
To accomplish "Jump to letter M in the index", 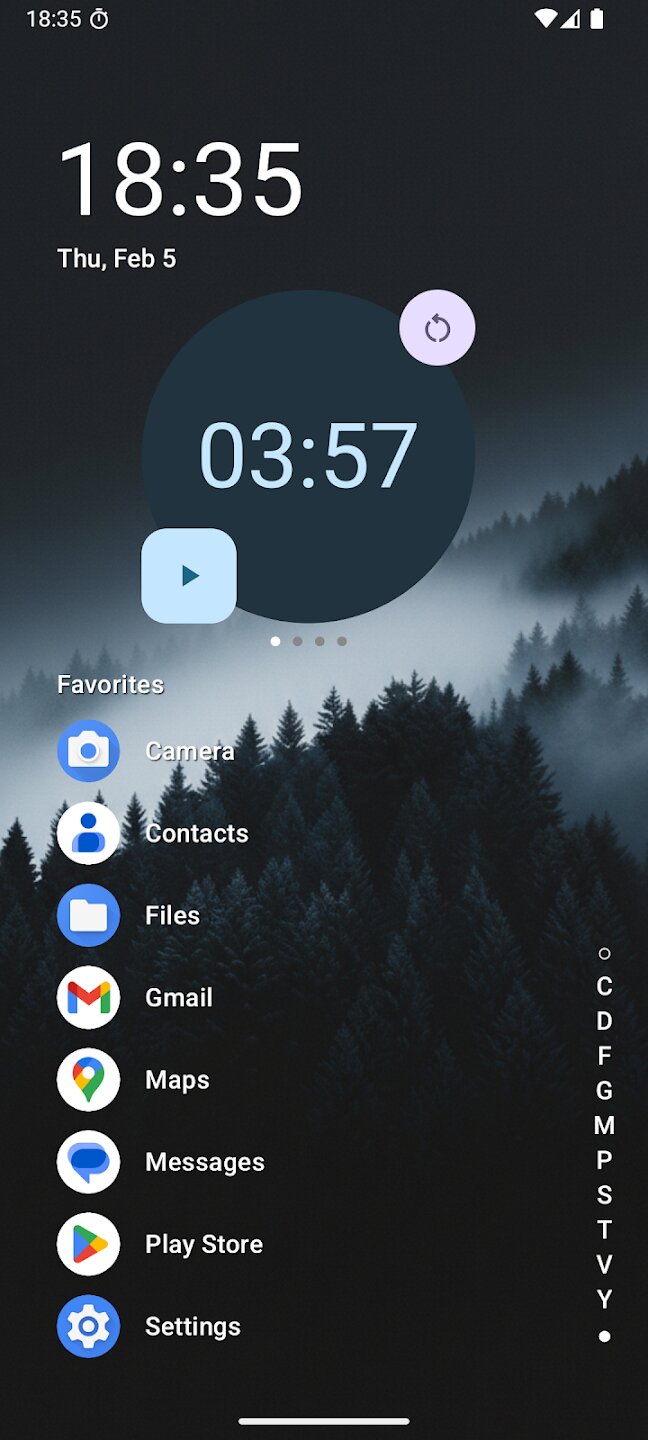I will pyautogui.click(x=604, y=1126).
